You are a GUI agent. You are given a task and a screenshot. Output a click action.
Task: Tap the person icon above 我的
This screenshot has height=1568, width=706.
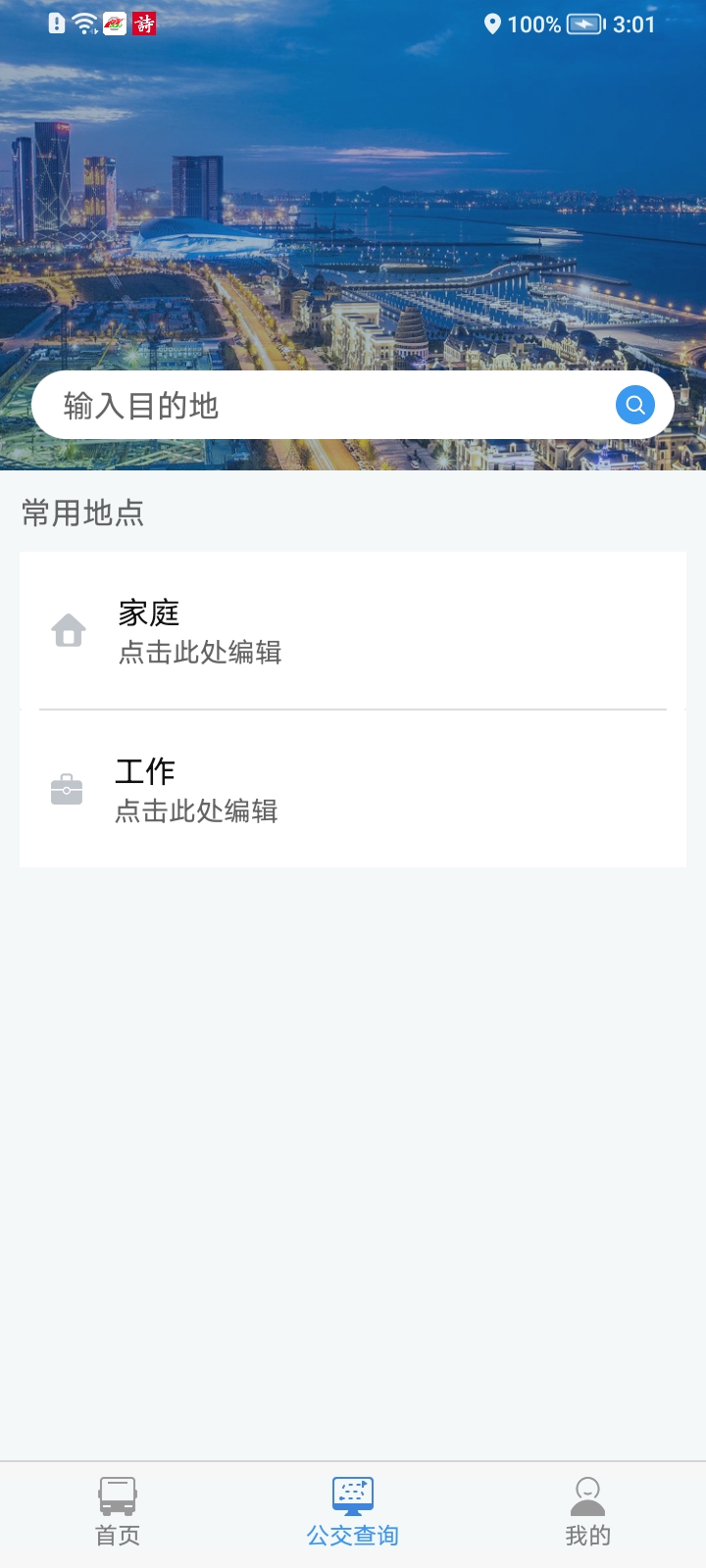587,1494
